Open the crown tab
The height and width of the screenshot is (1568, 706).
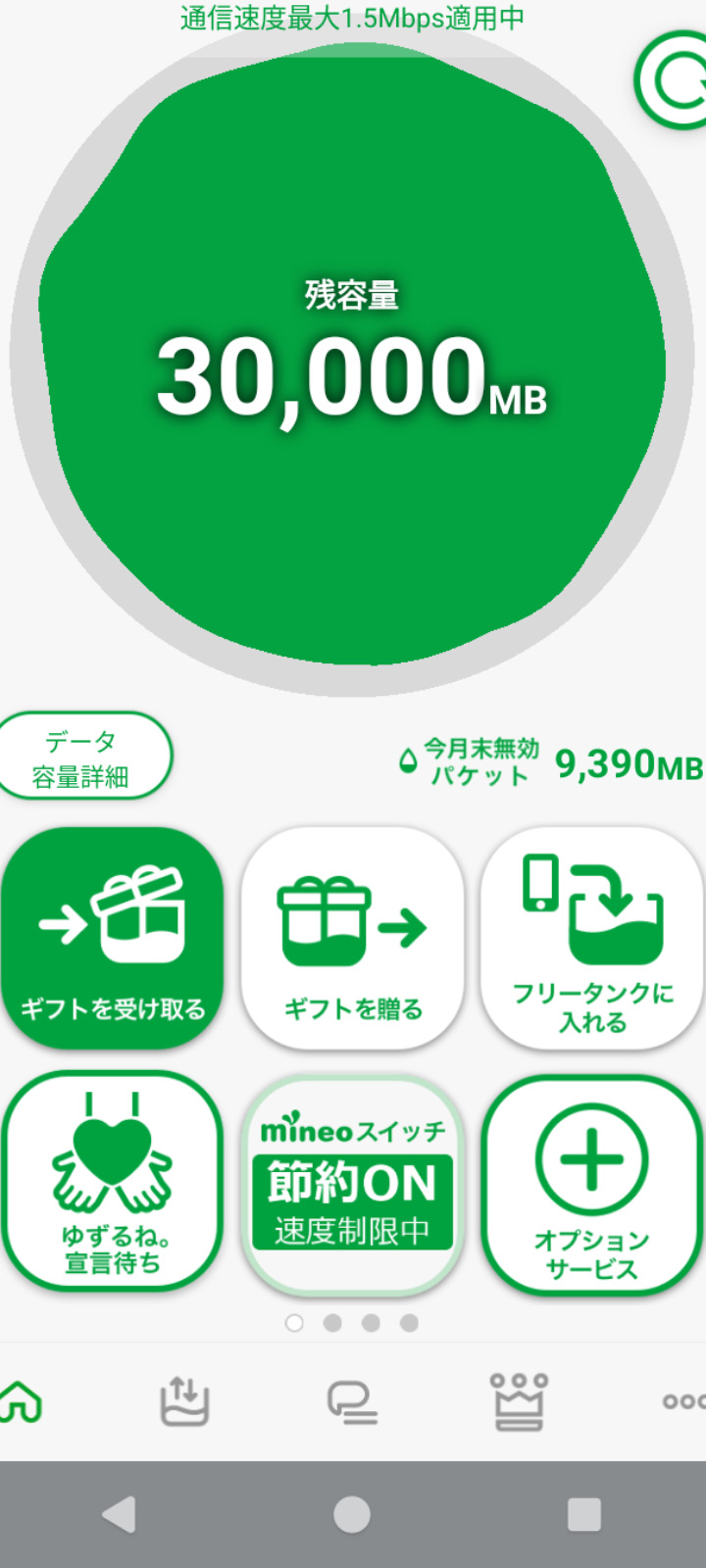click(519, 1402)
